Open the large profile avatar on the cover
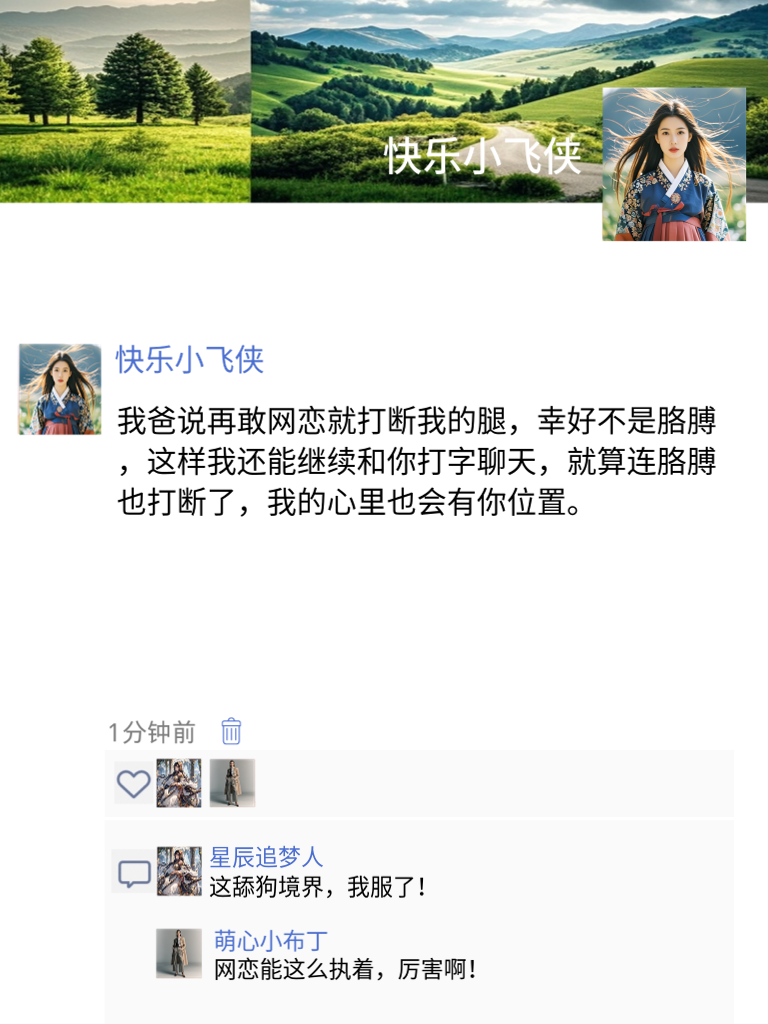768x1024 pixels. point(673,164)
